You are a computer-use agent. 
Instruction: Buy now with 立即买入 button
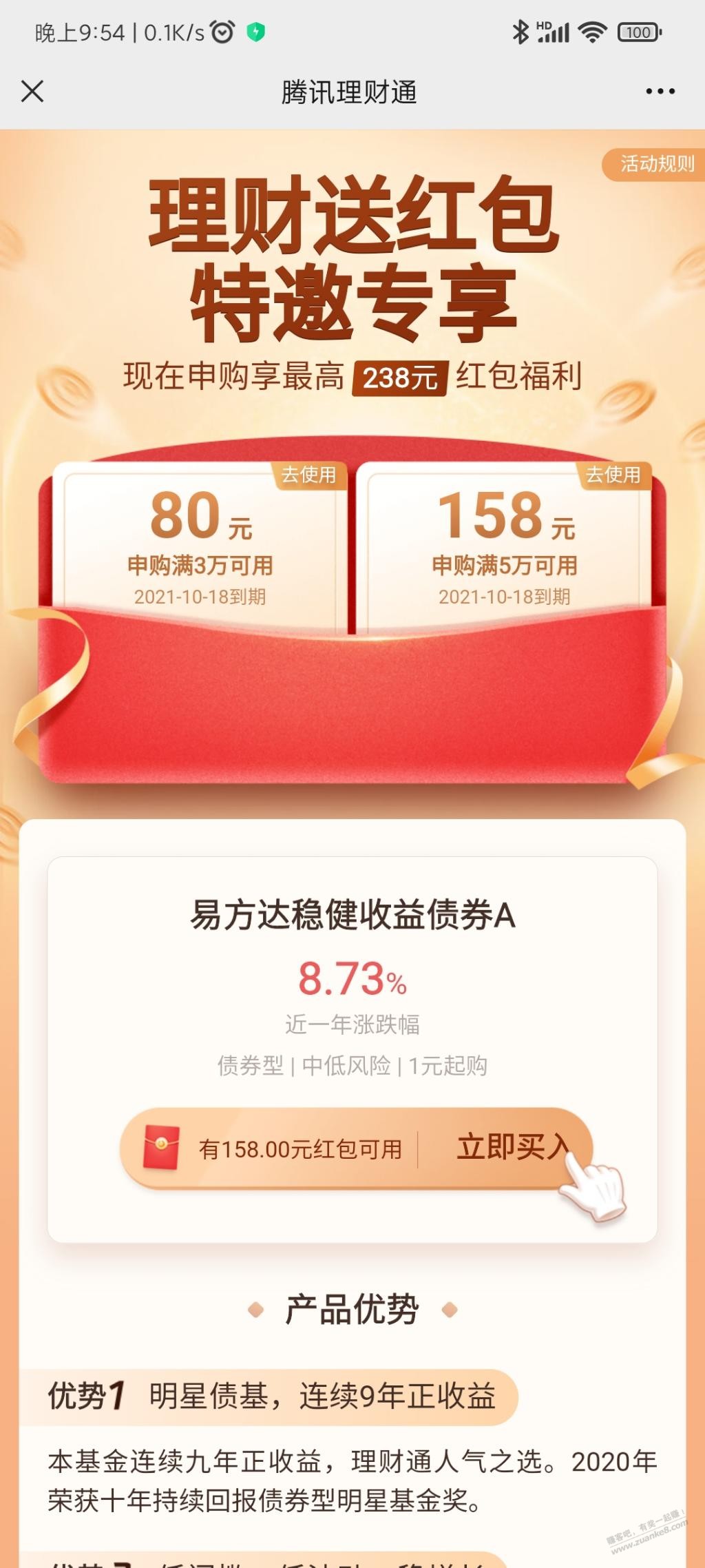[x=512, y=1148]
